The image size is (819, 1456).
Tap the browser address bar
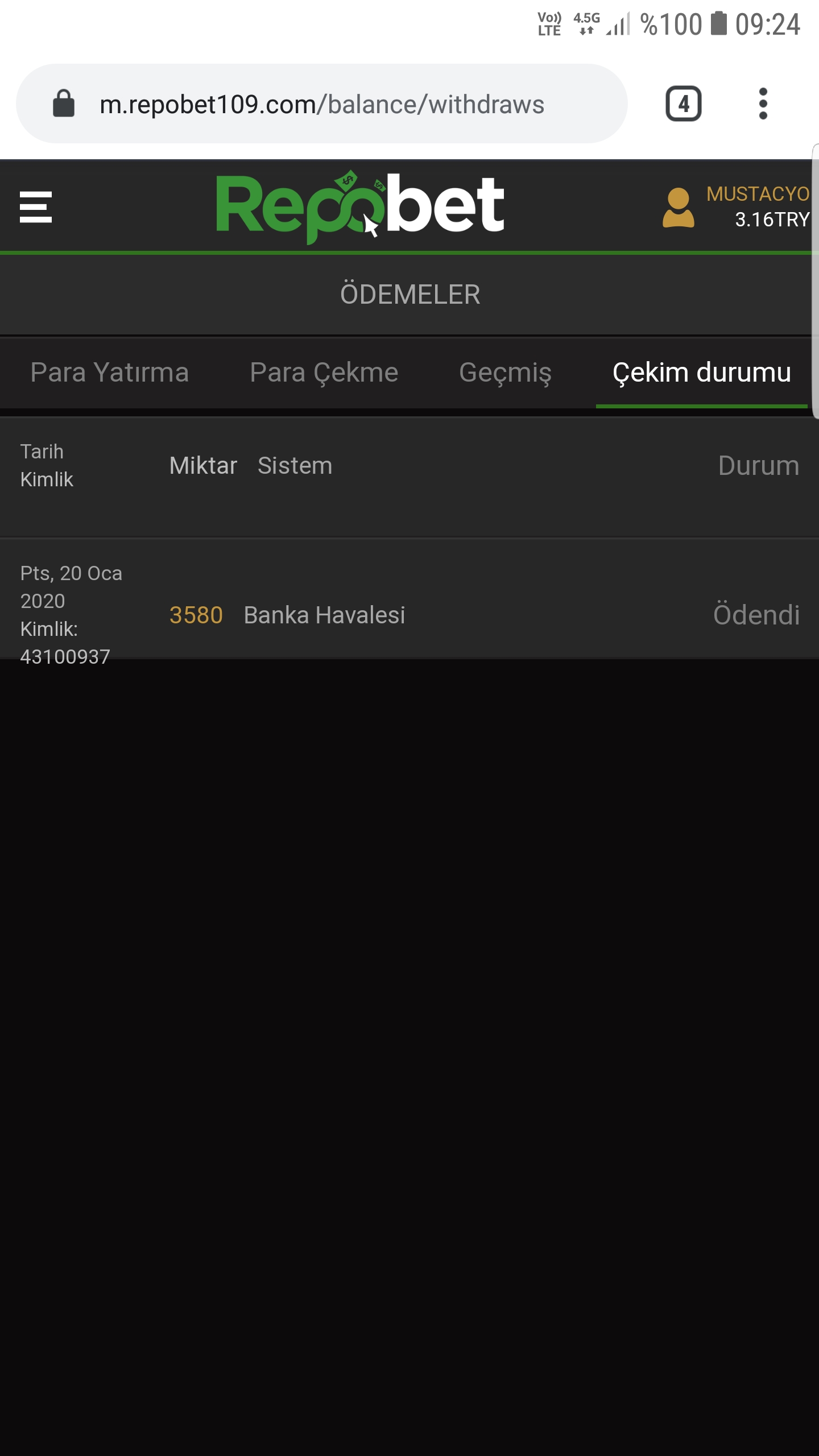point(322,104)
